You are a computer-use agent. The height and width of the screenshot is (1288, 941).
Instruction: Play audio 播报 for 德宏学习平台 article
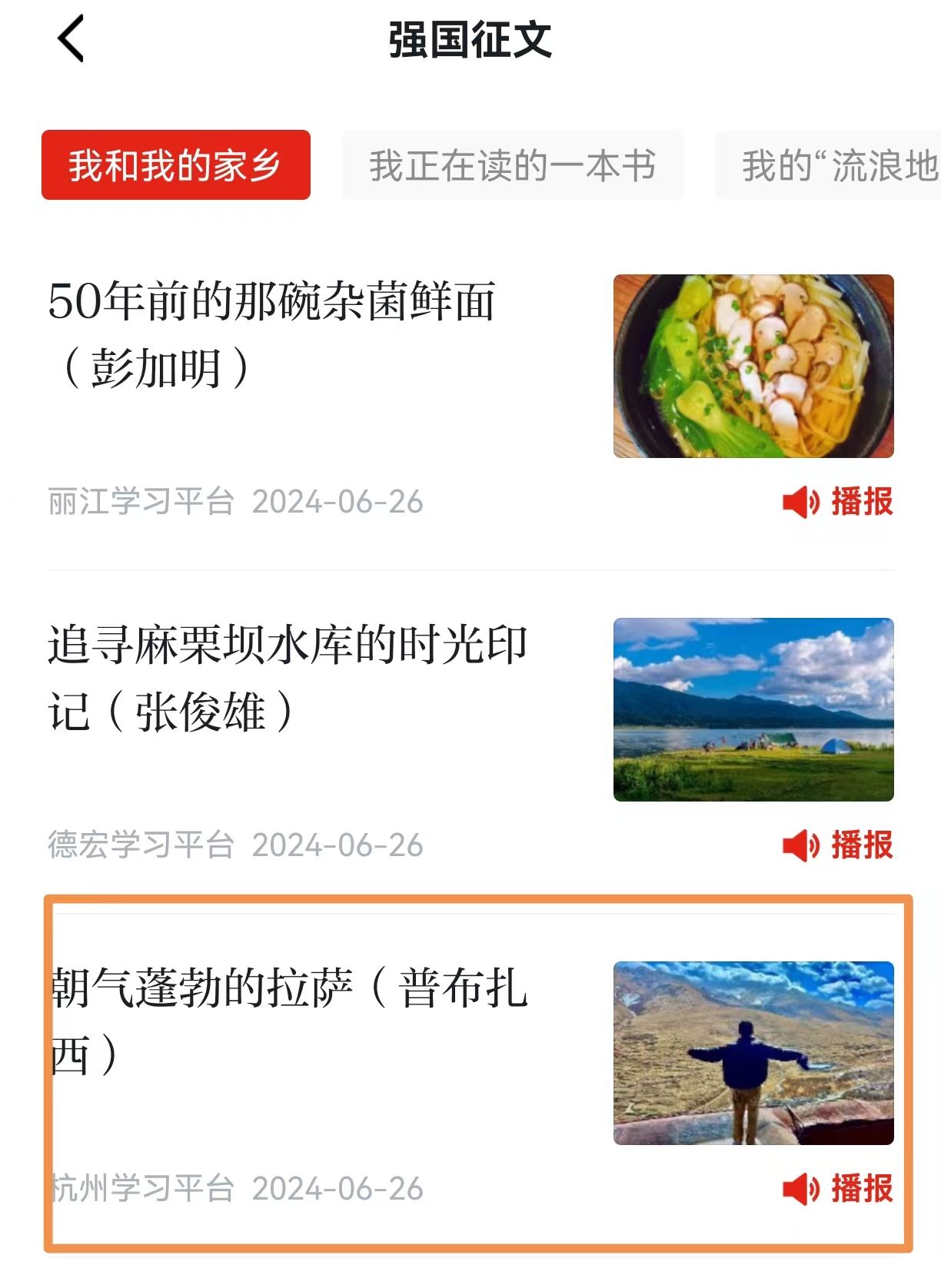tap(838, 845)
